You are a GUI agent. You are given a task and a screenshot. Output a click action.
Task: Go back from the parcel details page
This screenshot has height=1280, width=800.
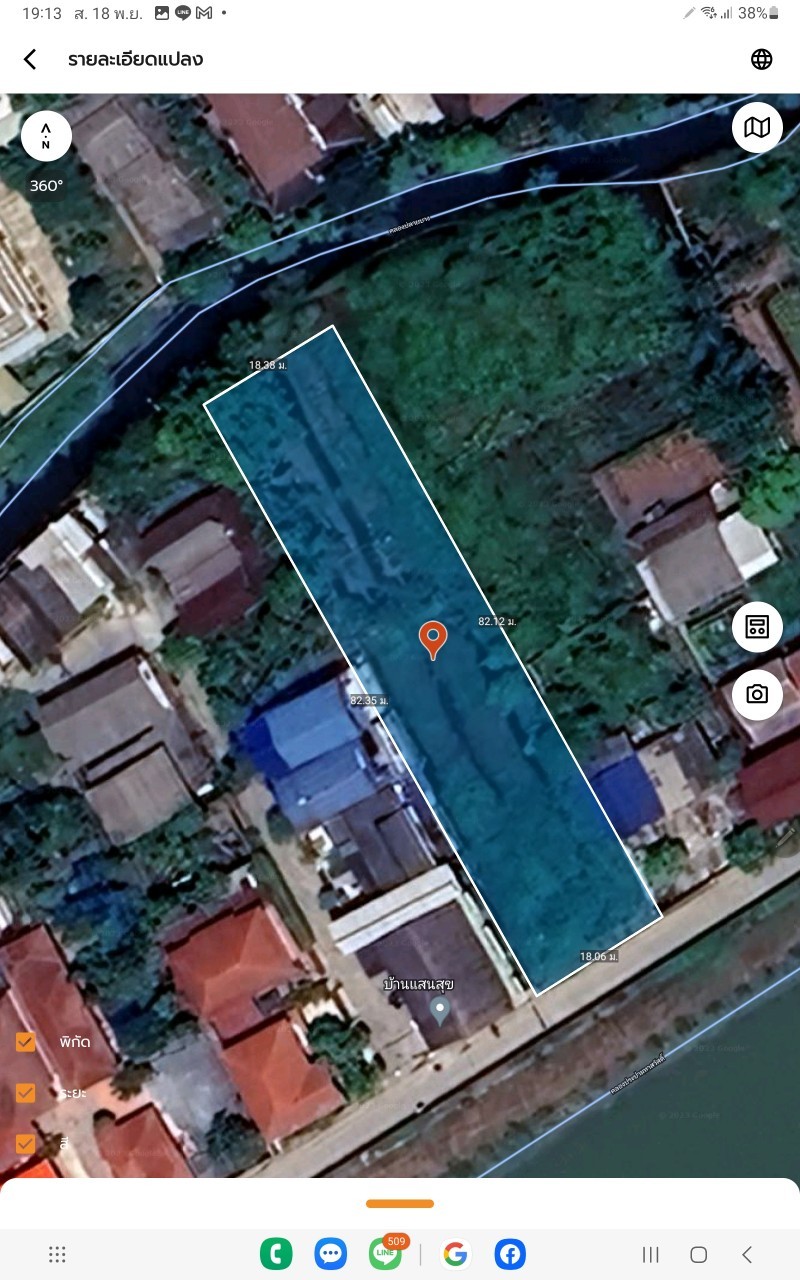[30, 59]
